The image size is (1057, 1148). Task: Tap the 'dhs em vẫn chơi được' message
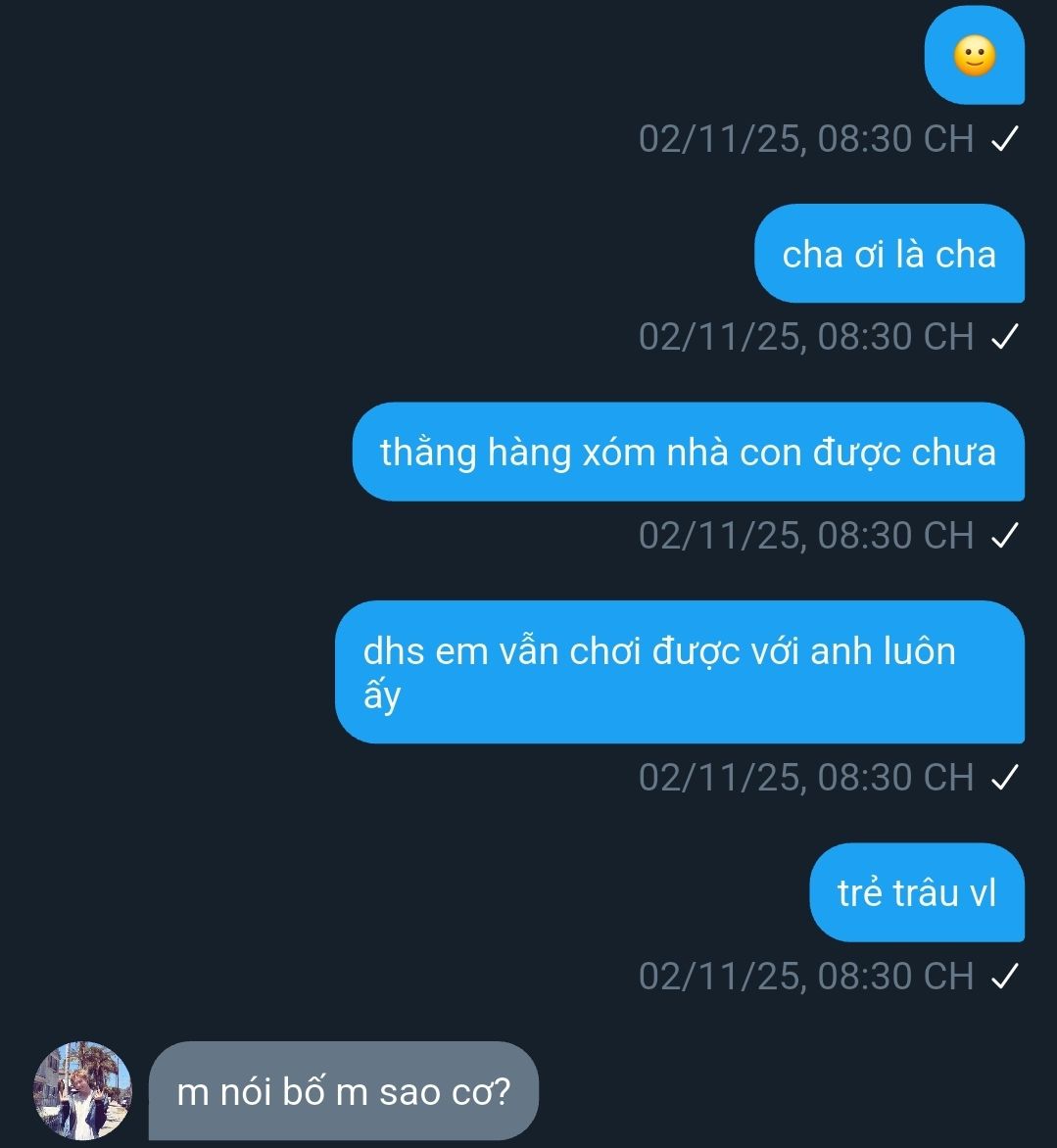(679, 672)
